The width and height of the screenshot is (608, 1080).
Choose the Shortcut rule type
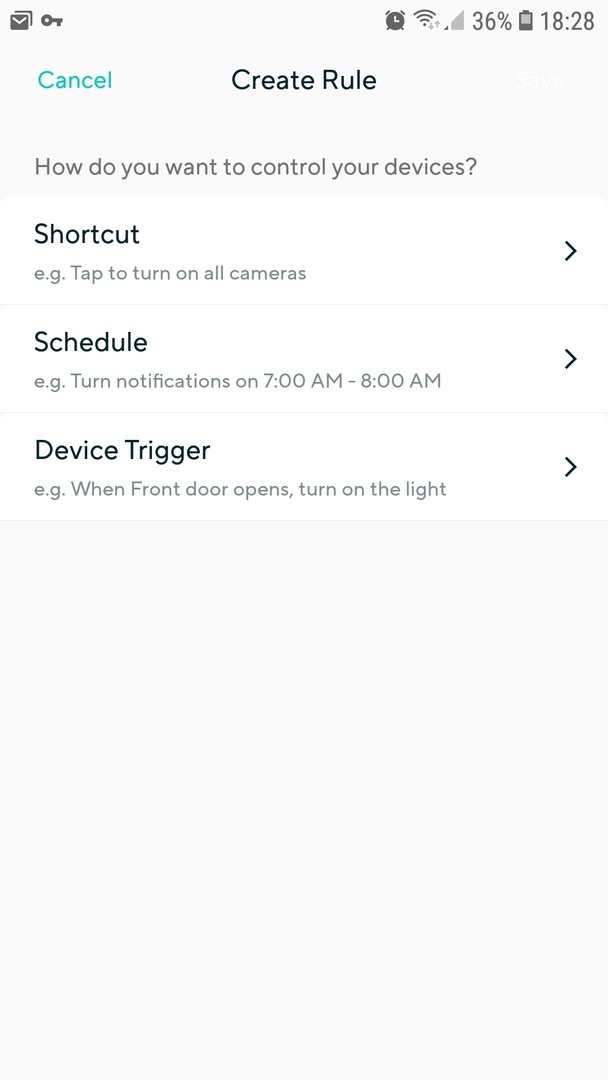(x=304, y=251)
